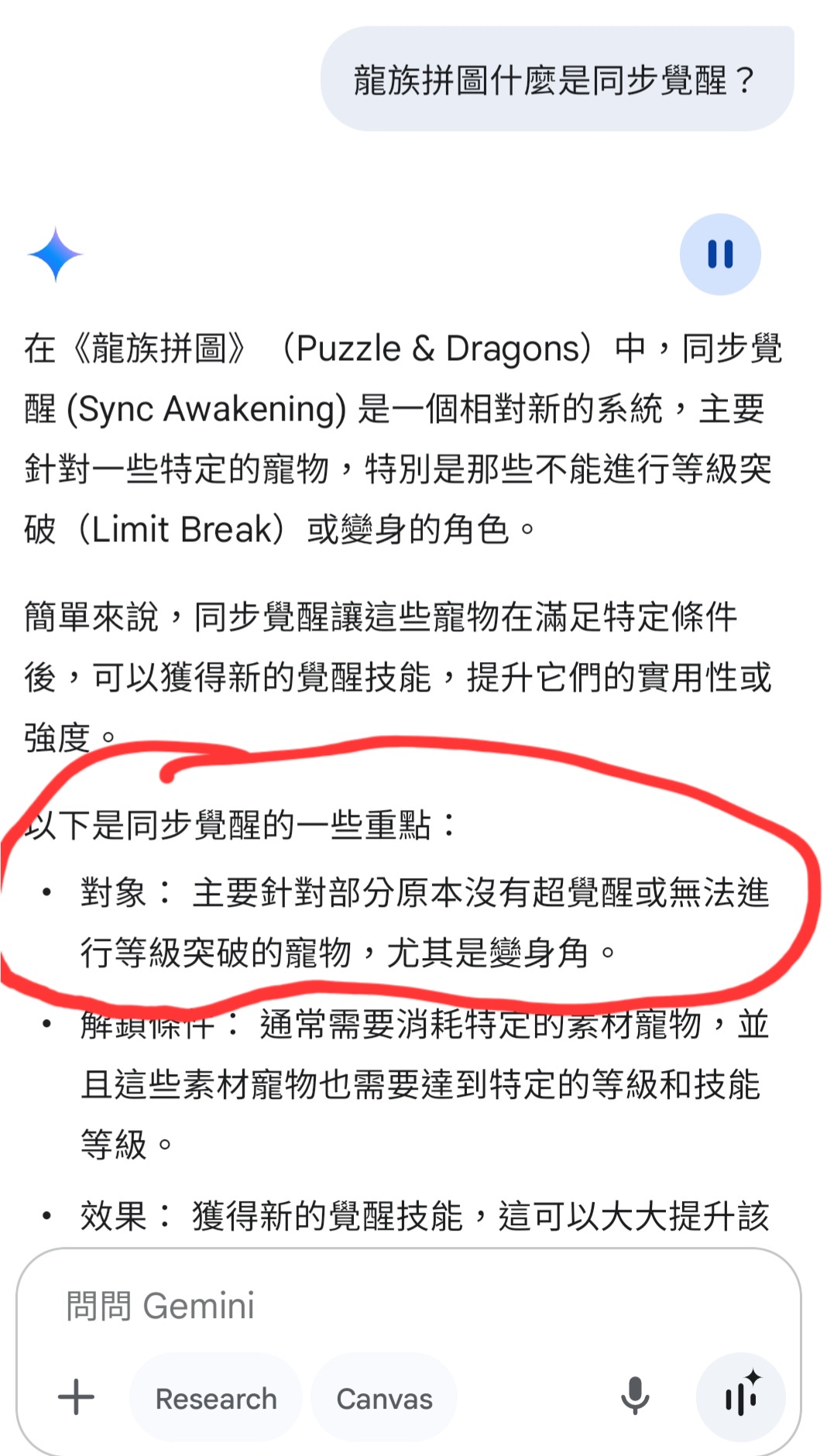This screenshot has height=1456, width=827.
Task: Launch Gemini Live voice mode
Action: click(x=741, y=1396)
